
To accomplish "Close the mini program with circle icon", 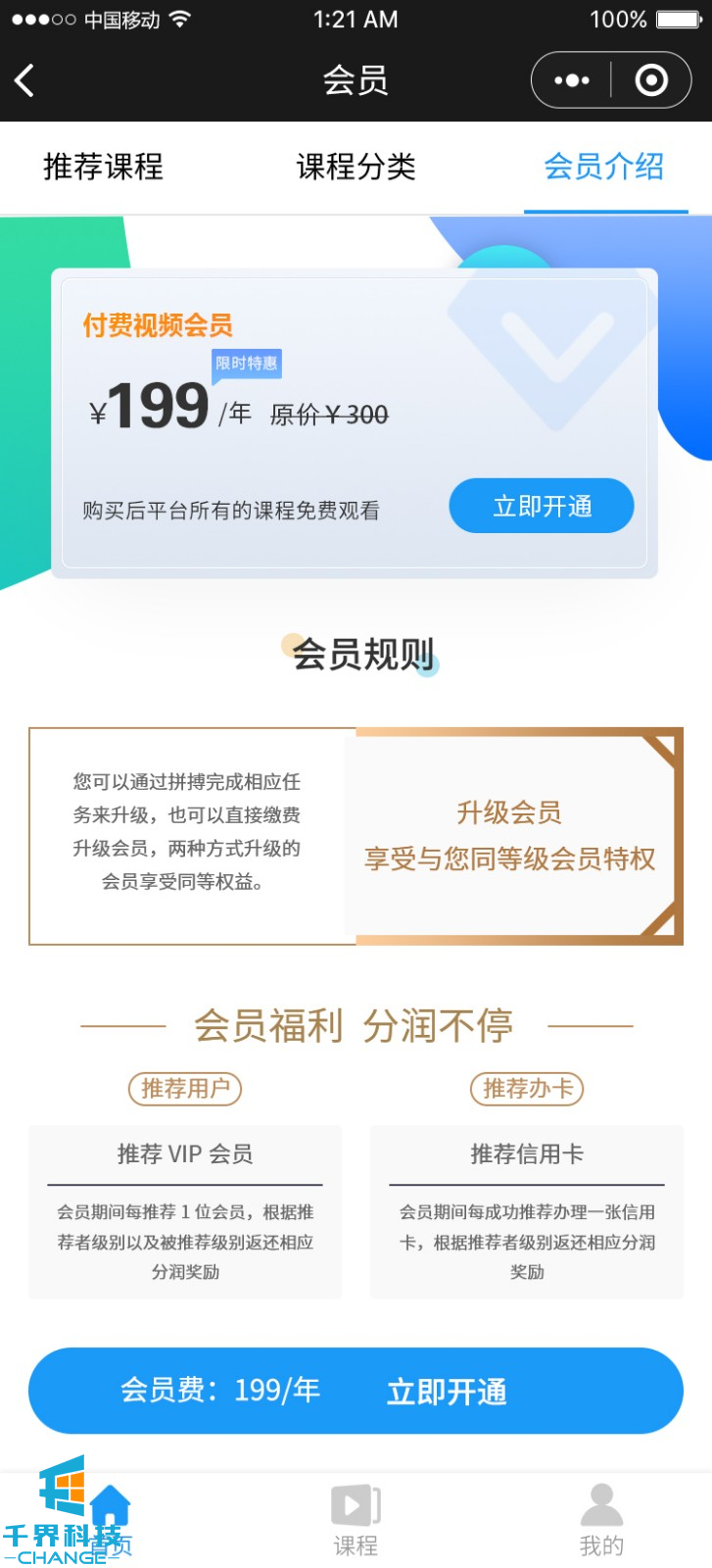I will (x=651, y=80).
